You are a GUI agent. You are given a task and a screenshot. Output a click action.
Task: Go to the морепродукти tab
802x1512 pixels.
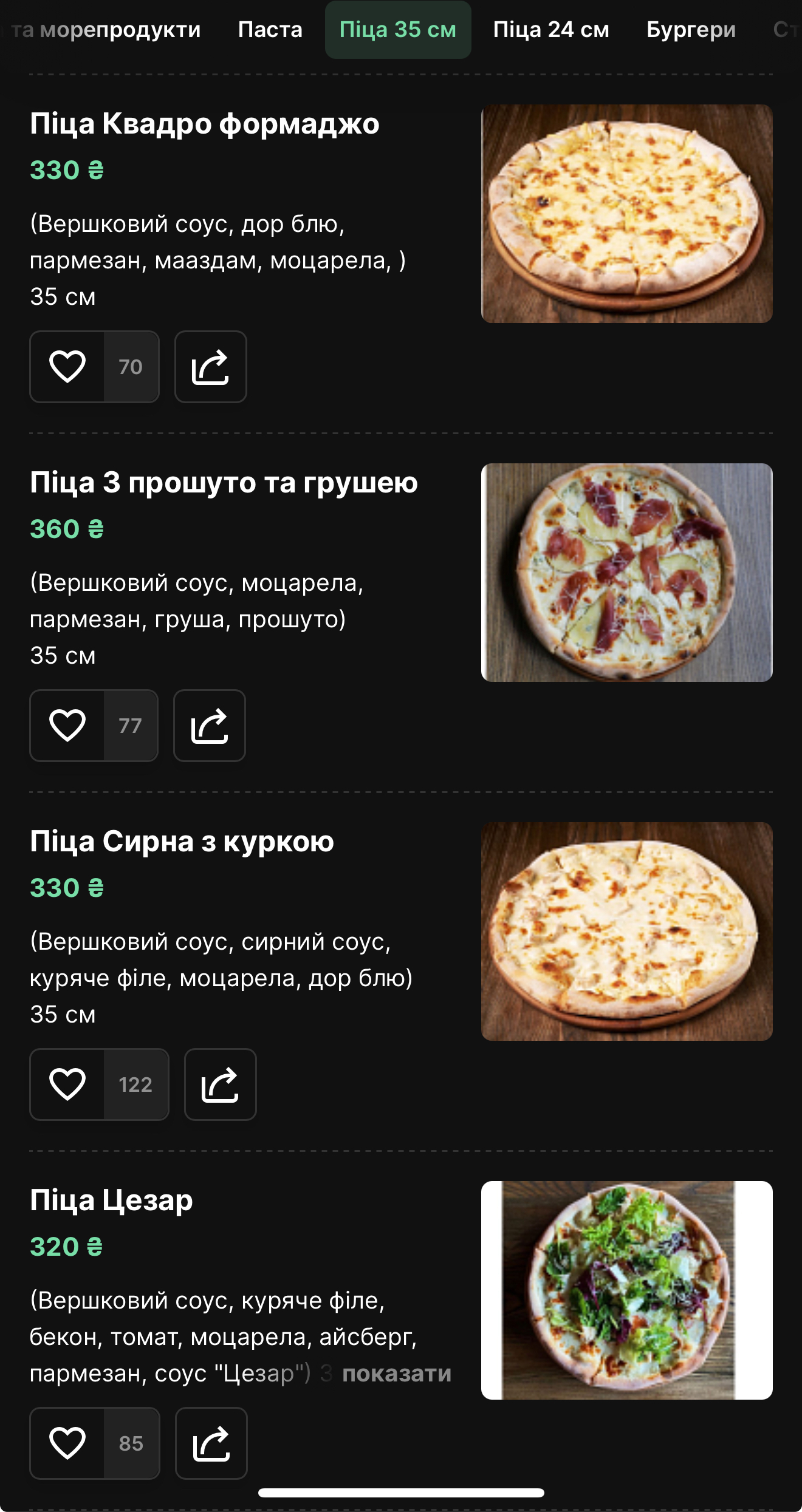106,29
